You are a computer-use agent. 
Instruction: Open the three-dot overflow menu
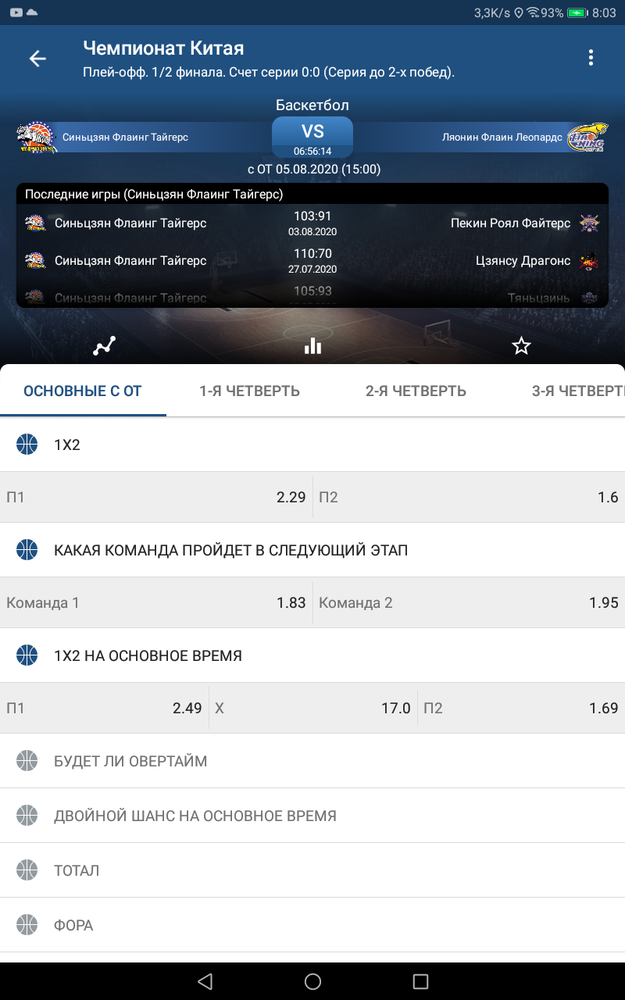(591, 58)
